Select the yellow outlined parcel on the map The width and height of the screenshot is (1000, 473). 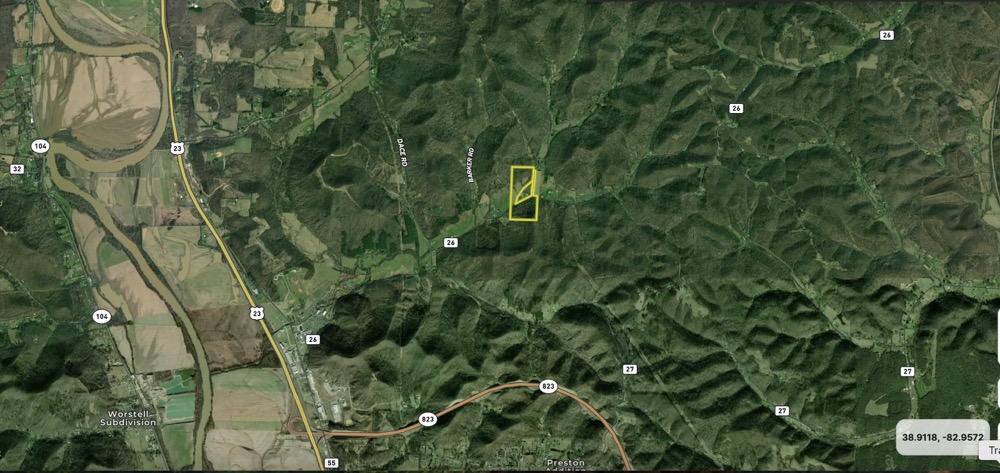524,194
